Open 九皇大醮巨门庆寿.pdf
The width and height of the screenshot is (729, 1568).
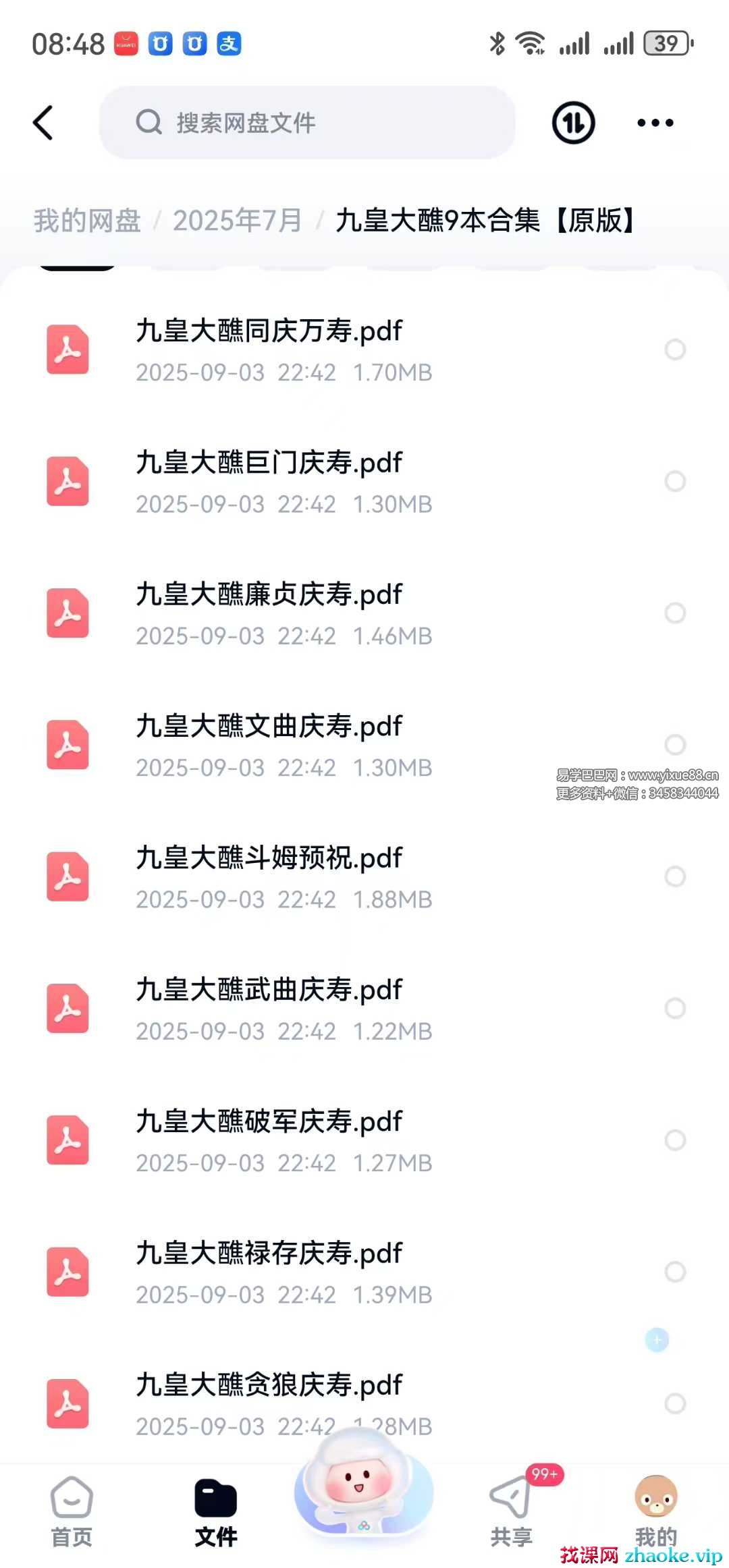point(269,481)
